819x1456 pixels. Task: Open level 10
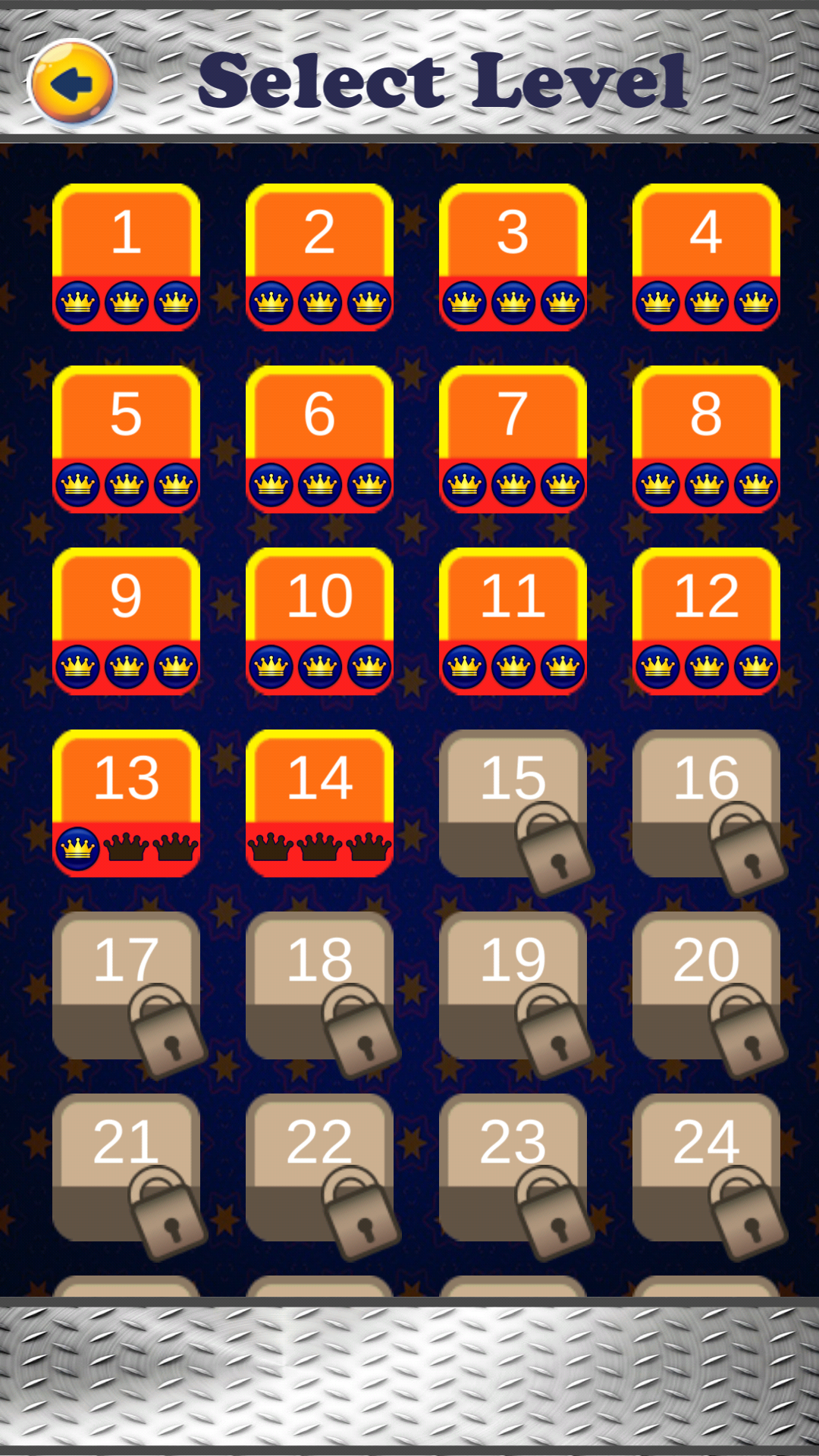319,620
